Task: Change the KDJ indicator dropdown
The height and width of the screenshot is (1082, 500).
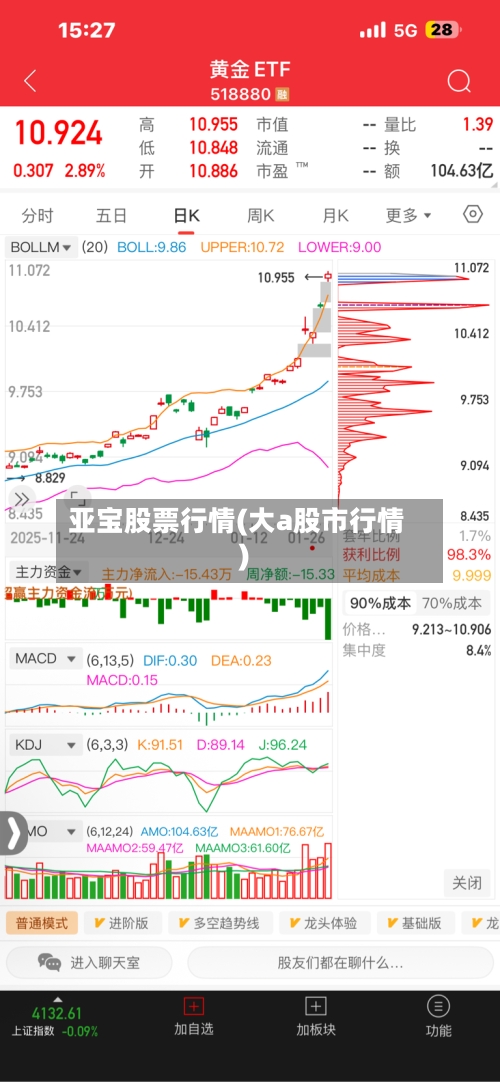Action: (x=44, y=745)
